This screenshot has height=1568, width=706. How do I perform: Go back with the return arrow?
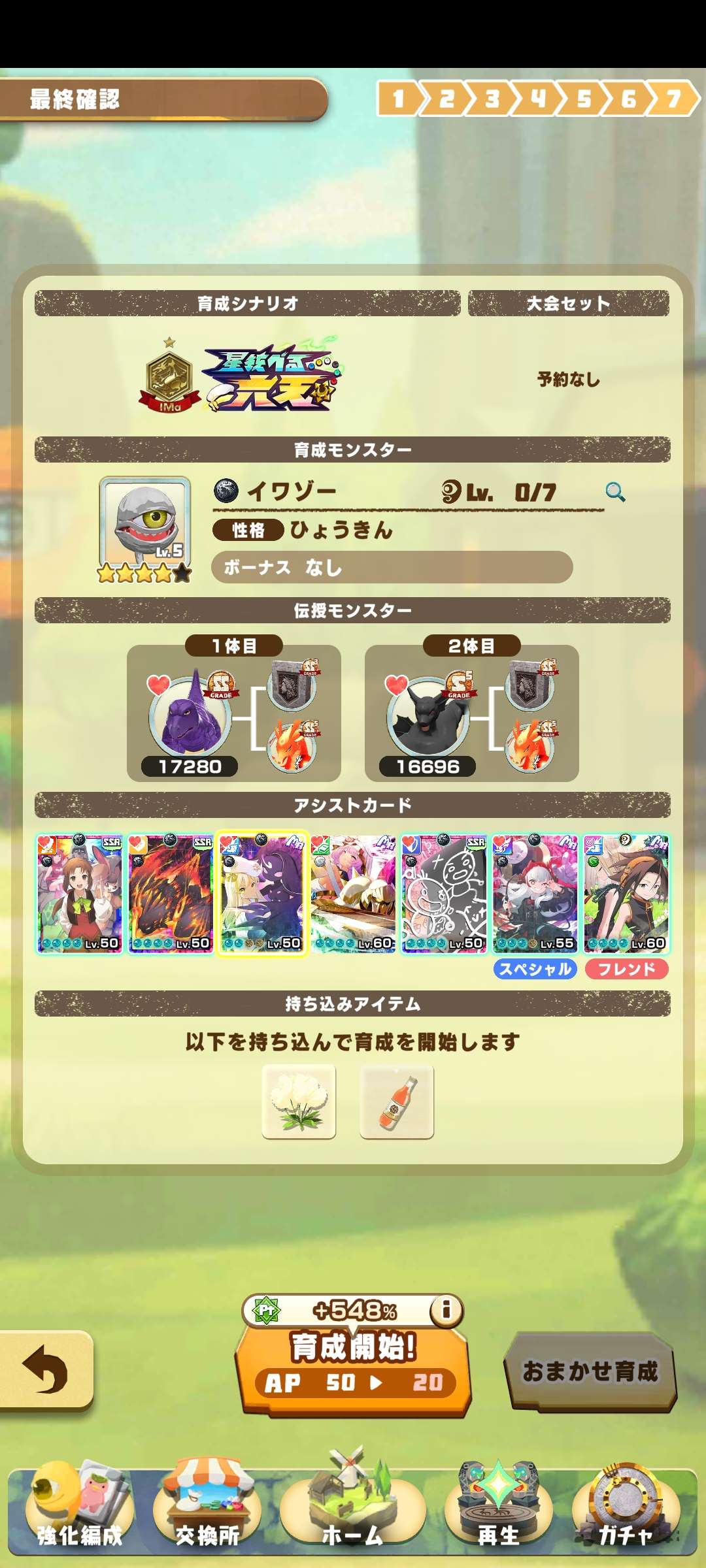point(44,1369)
